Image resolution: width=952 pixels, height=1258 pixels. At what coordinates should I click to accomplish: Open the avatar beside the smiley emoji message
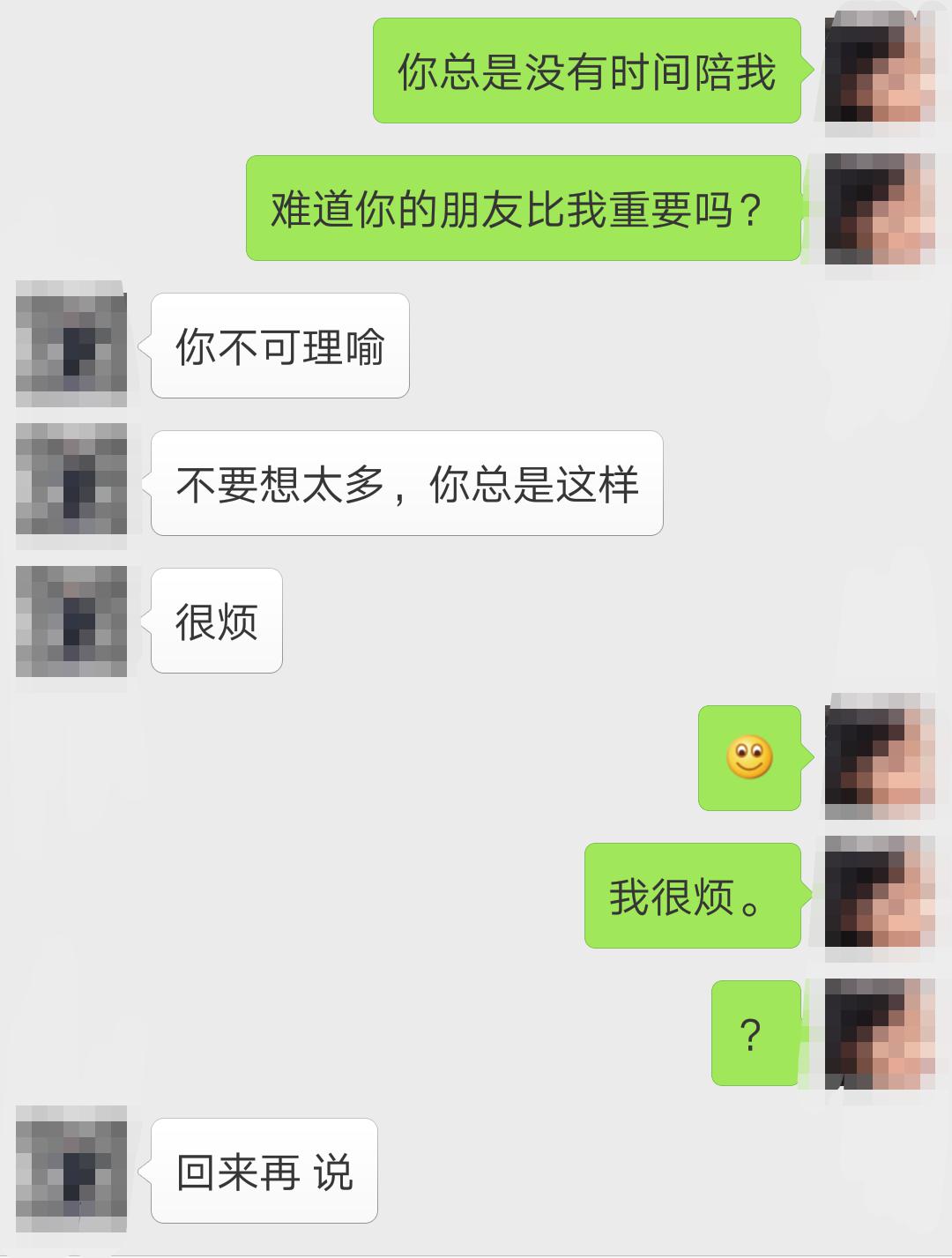pos(879,758)
